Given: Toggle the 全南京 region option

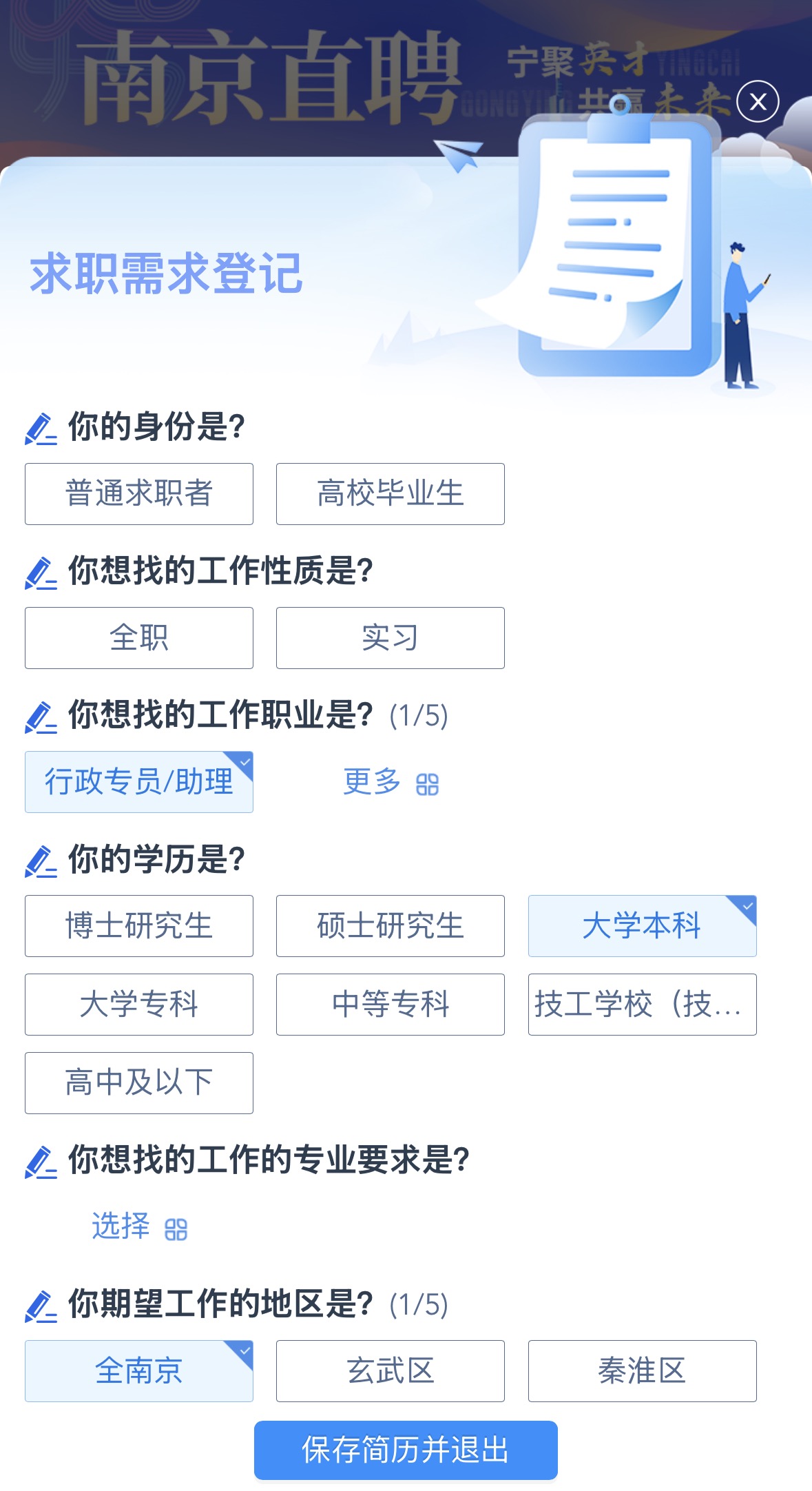Looking at the screenshot, I should pos(139,1371).
